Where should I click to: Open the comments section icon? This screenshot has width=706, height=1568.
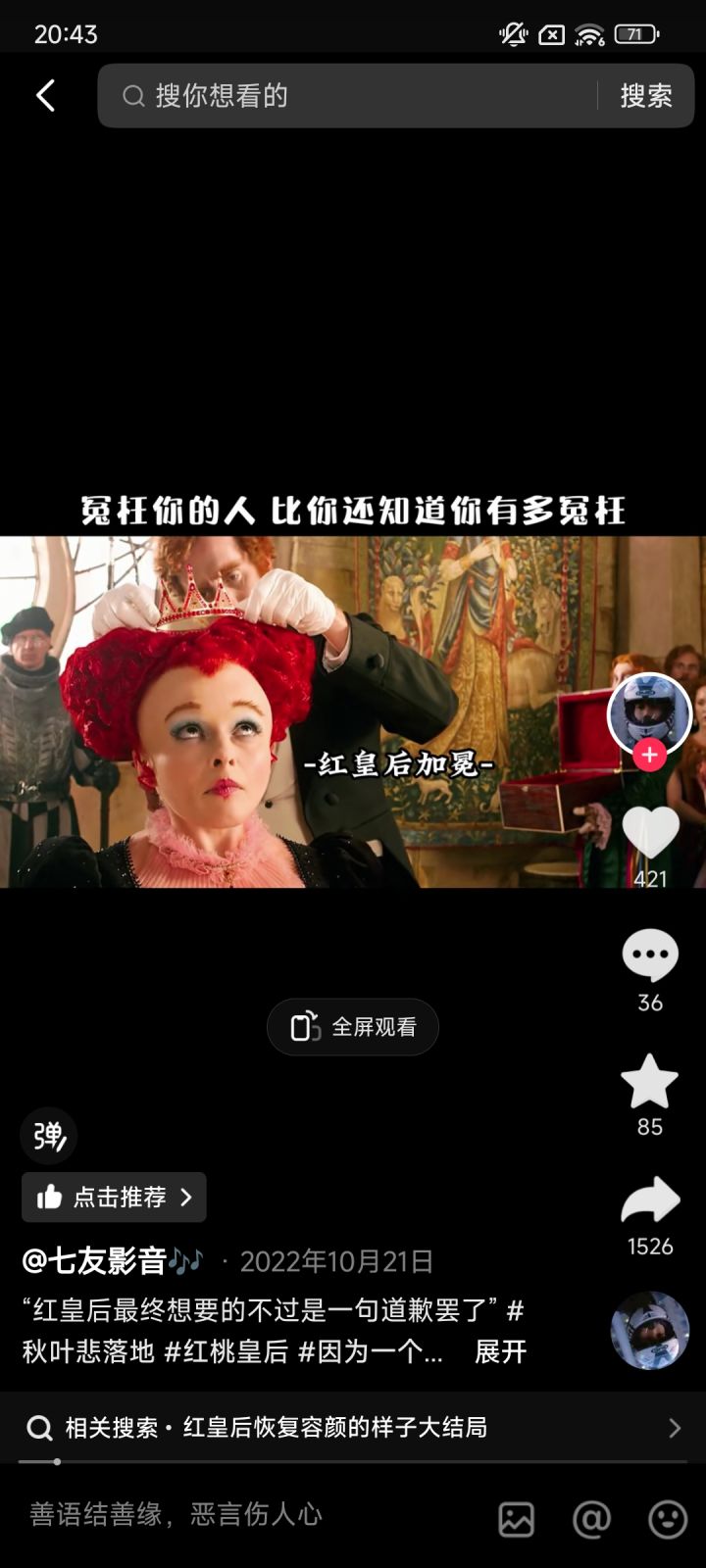[x=649, y=955]
